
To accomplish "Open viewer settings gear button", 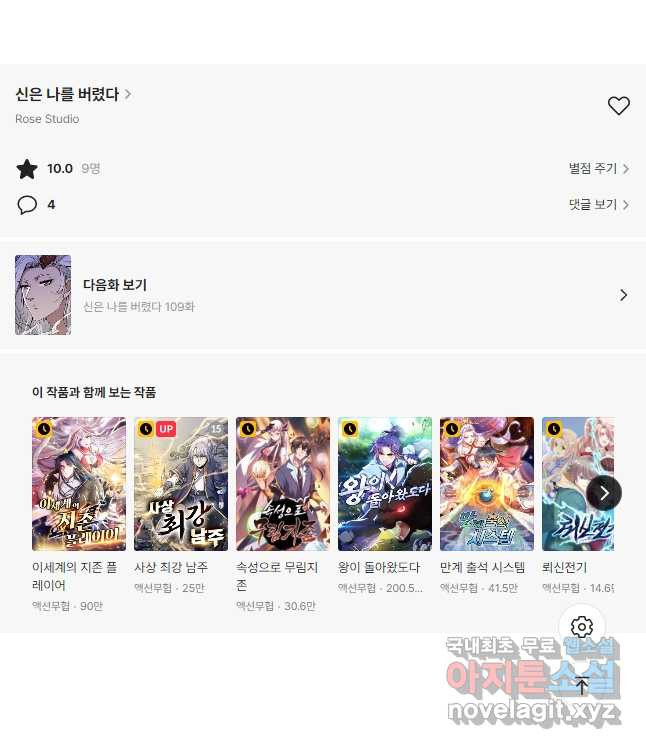I will (582, 627).
